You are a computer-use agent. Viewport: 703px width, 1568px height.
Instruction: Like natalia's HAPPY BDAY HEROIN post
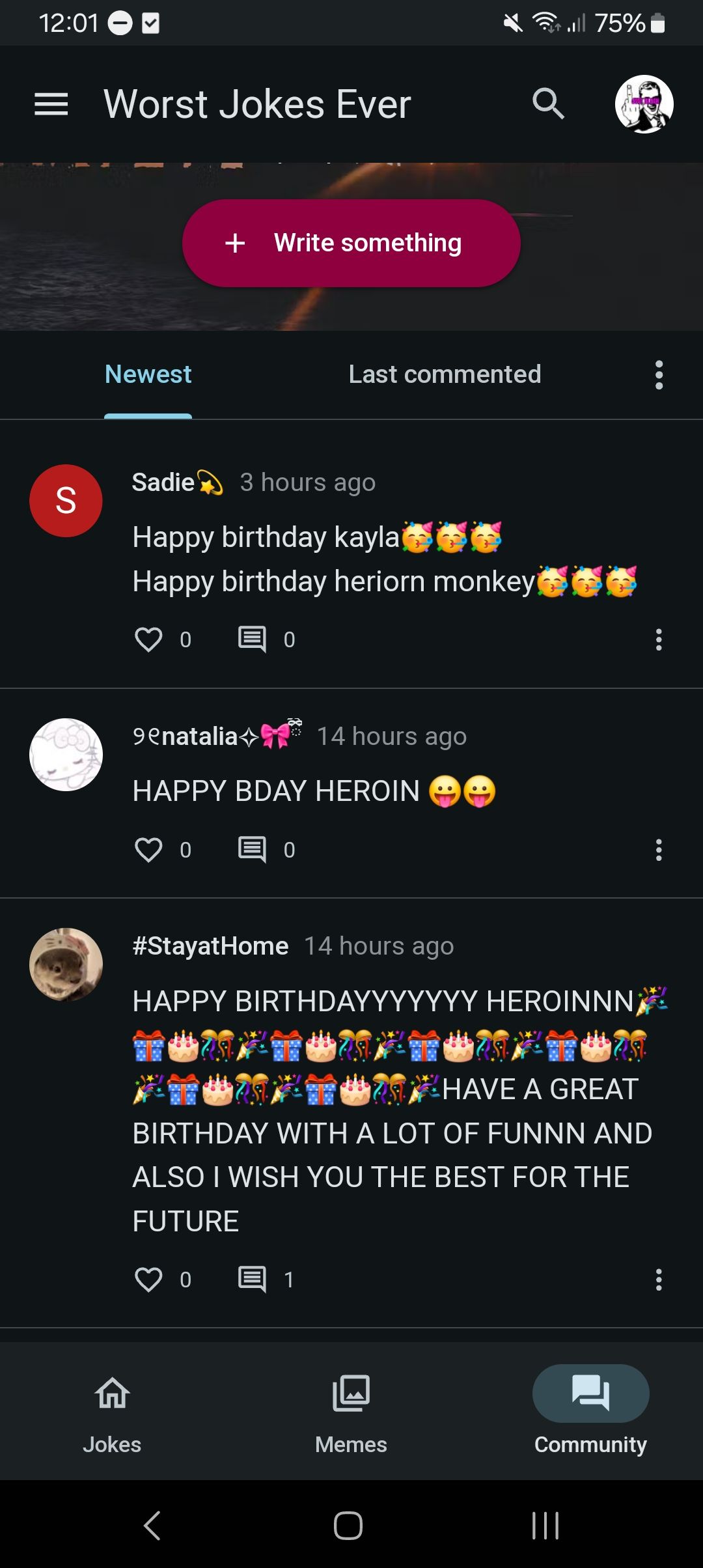coord(148,850)
